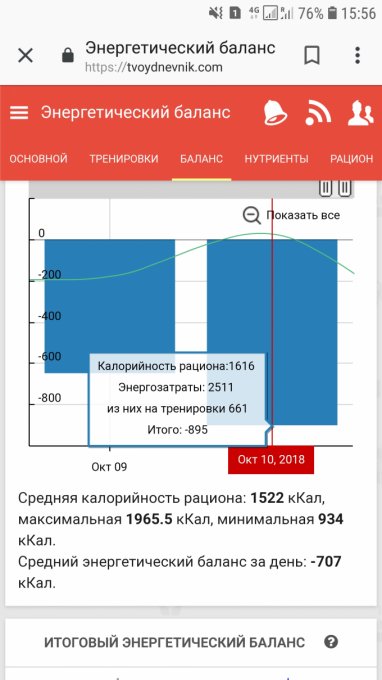Viewport: 382px width, 680px height.
Task: Open help for Итоговый энергетический баланс
Action: 331,642
